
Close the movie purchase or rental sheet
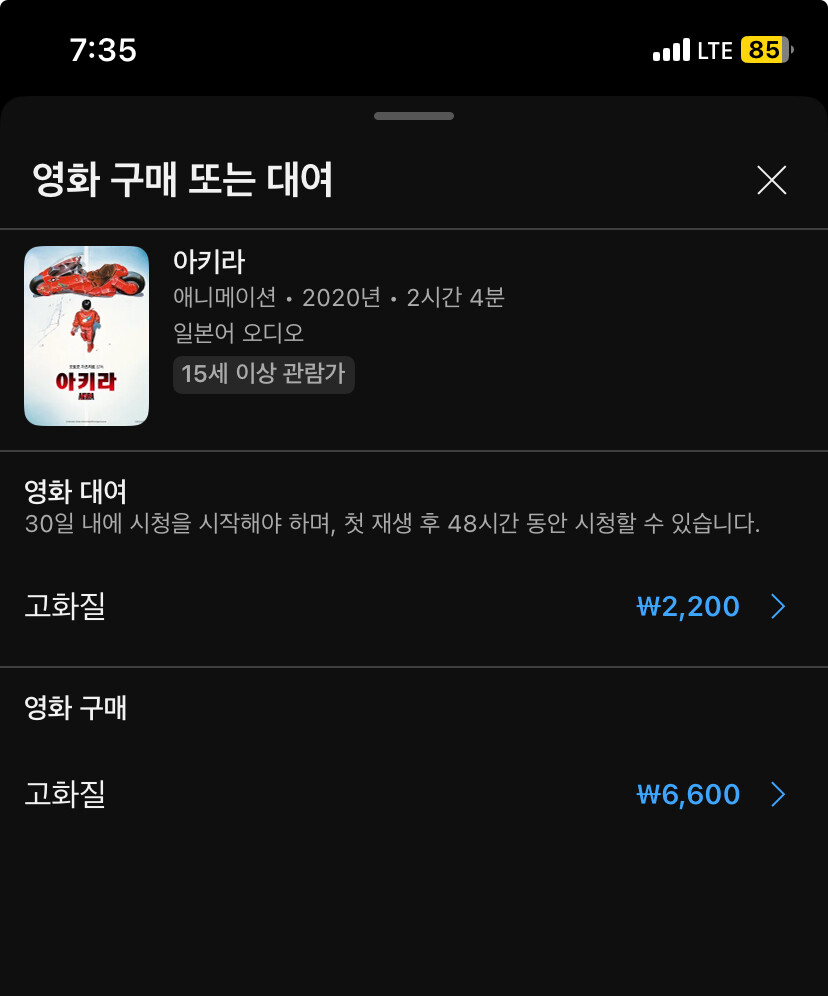tap(771, 180)
